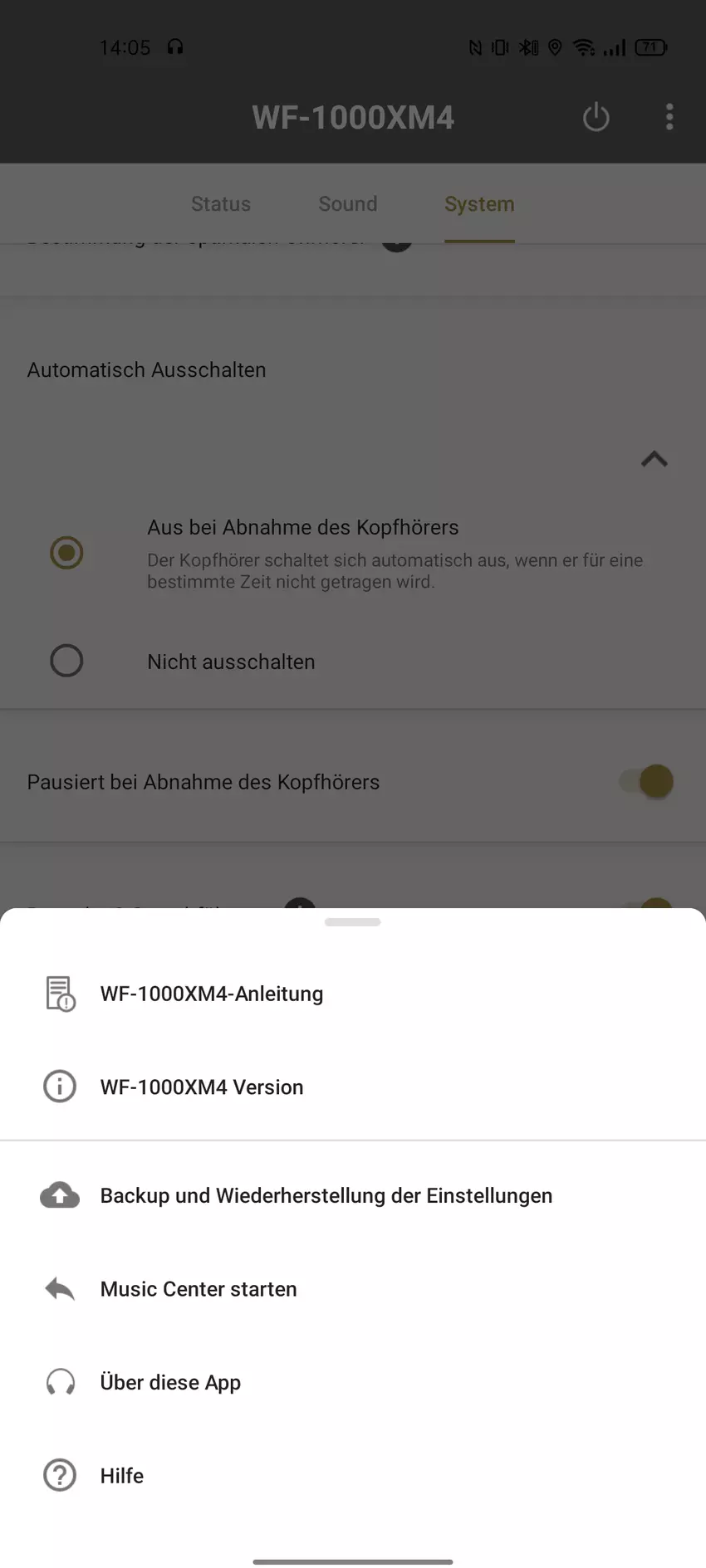This screenshot has height=1568, width=706.
Task: Select Music Center starten
Action: pos(198,1289)
